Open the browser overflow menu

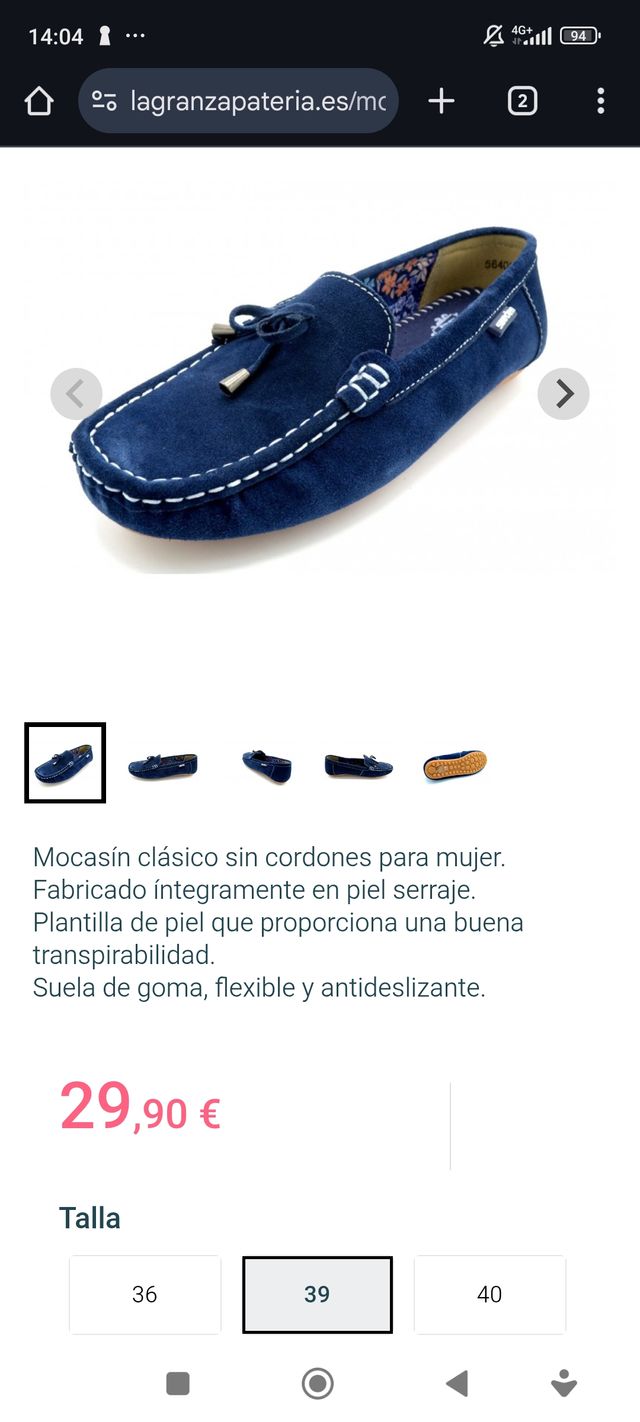[600, 101]
